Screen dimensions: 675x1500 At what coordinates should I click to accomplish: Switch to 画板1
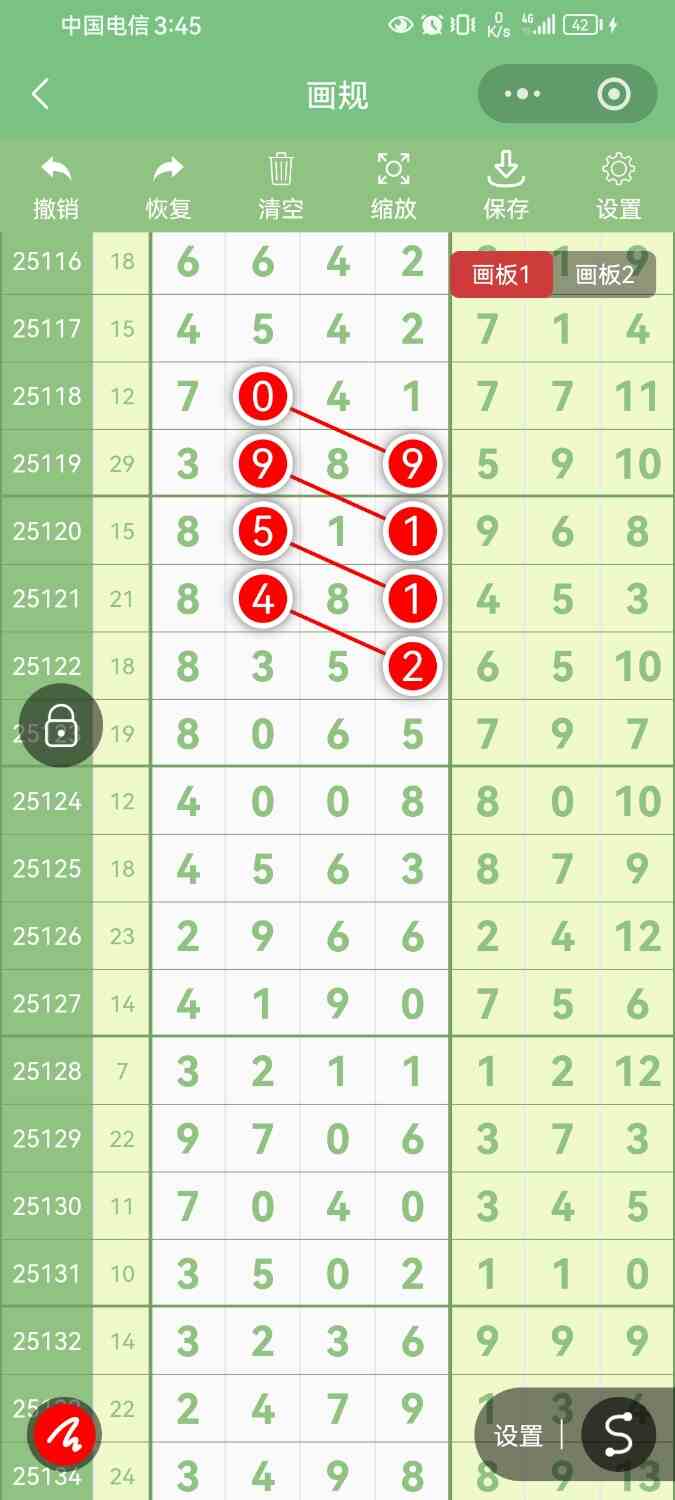coord(501,275)
